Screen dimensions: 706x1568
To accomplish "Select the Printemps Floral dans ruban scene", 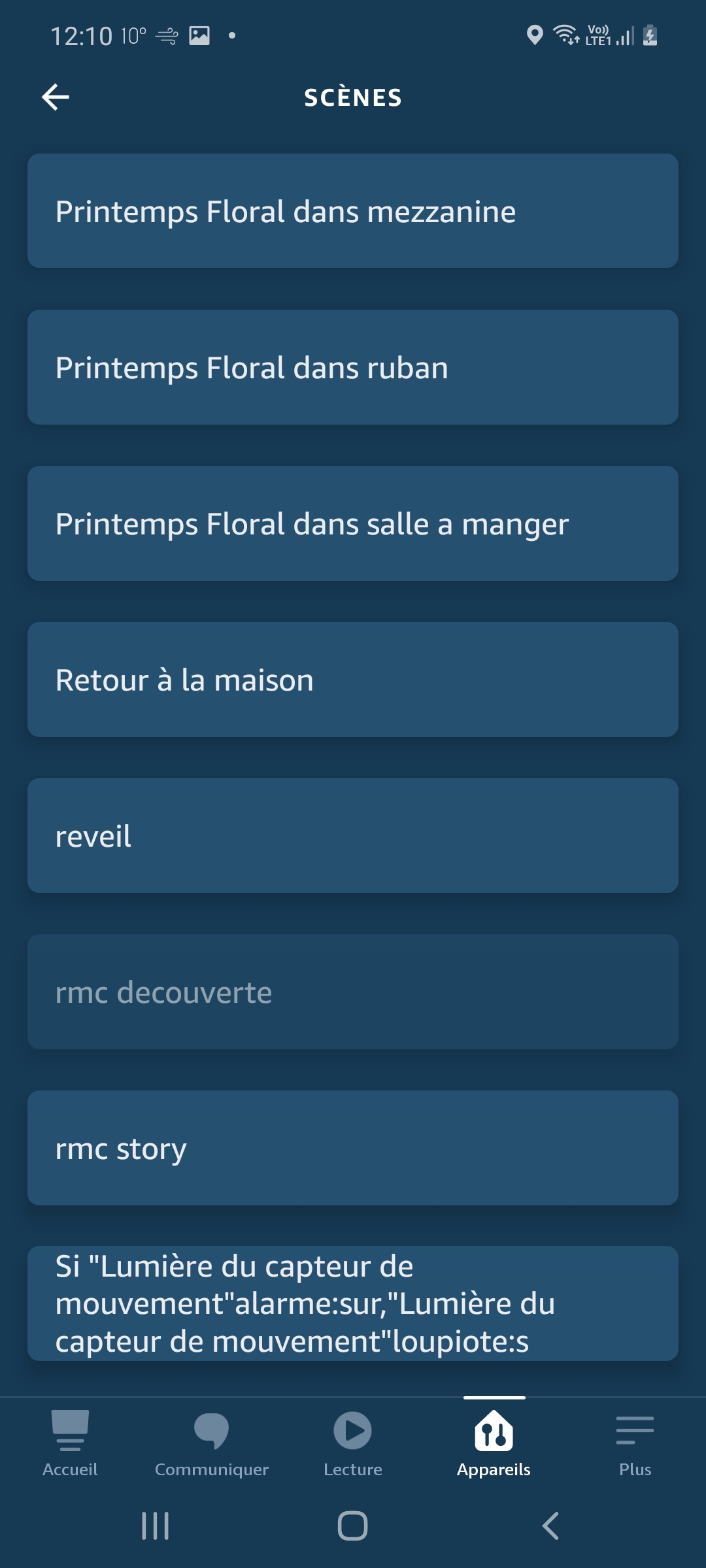I will [353, 367].
